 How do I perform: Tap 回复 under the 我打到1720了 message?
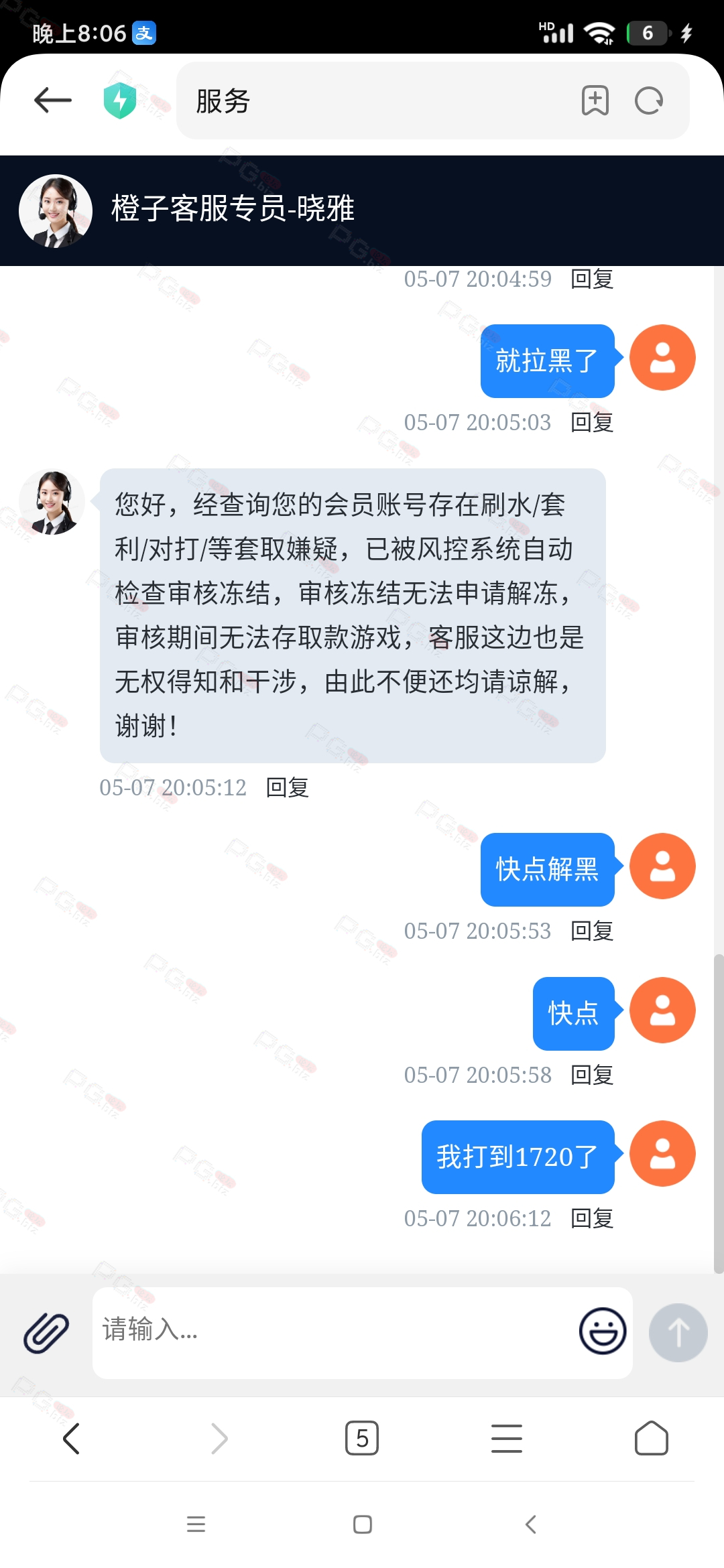pyautogui.click(x=592, y=1218)
